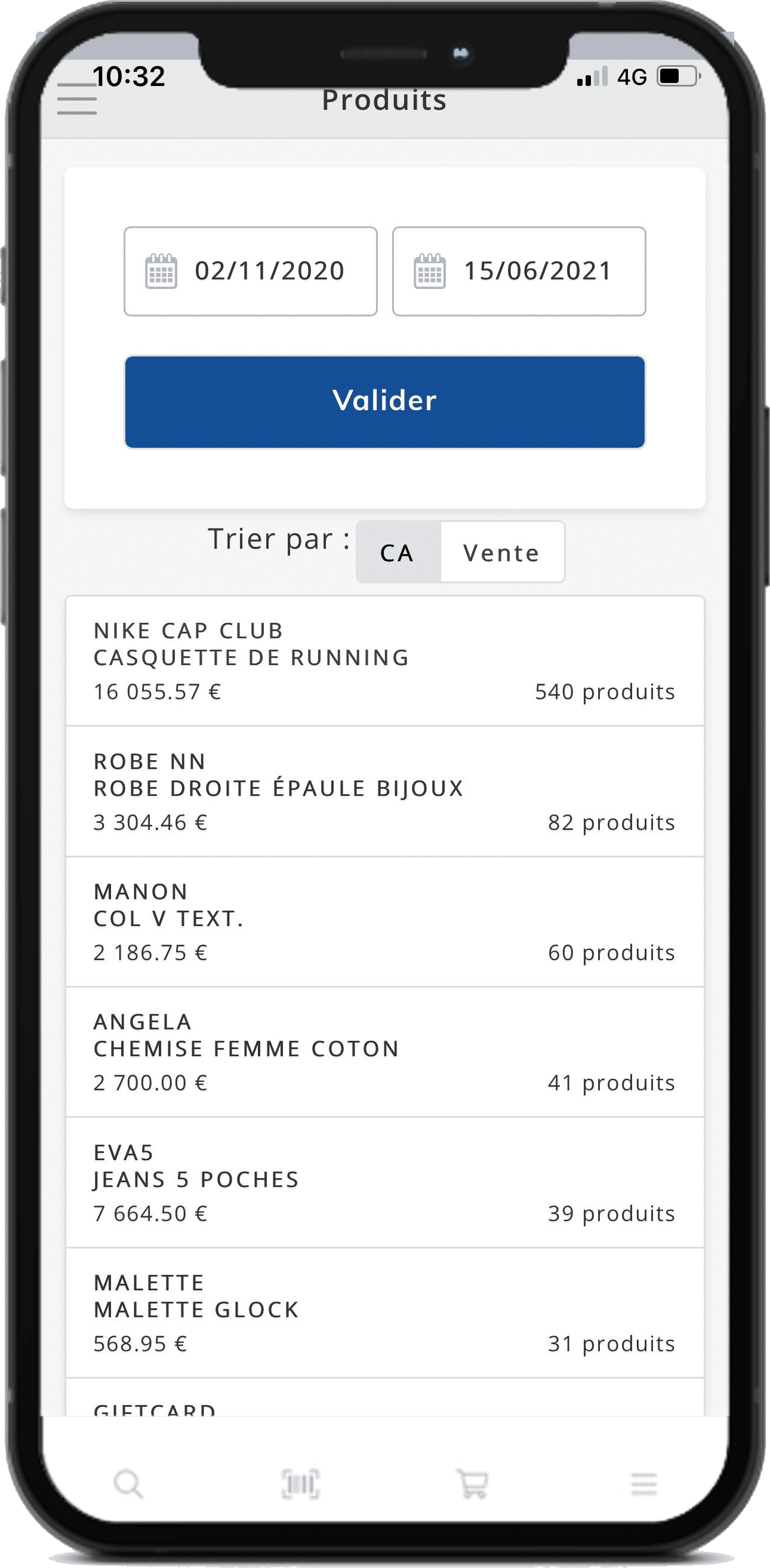Image resolution: width=770 pixels, height=1568 pixels.
Task: Open ANGELA chemise femme coton
Action: click(384, 1052)
